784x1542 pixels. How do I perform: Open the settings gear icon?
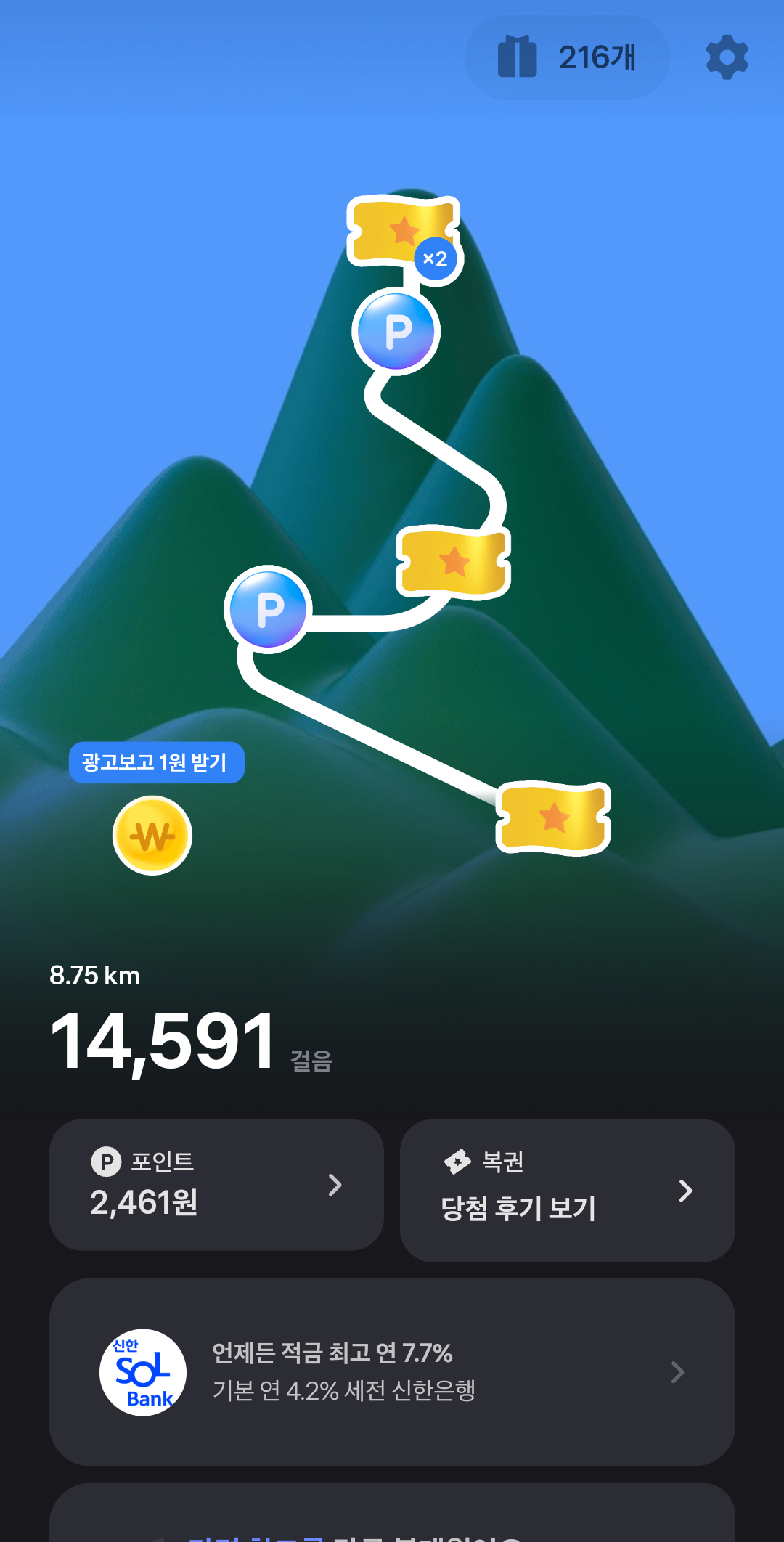(x=727, y=57)
